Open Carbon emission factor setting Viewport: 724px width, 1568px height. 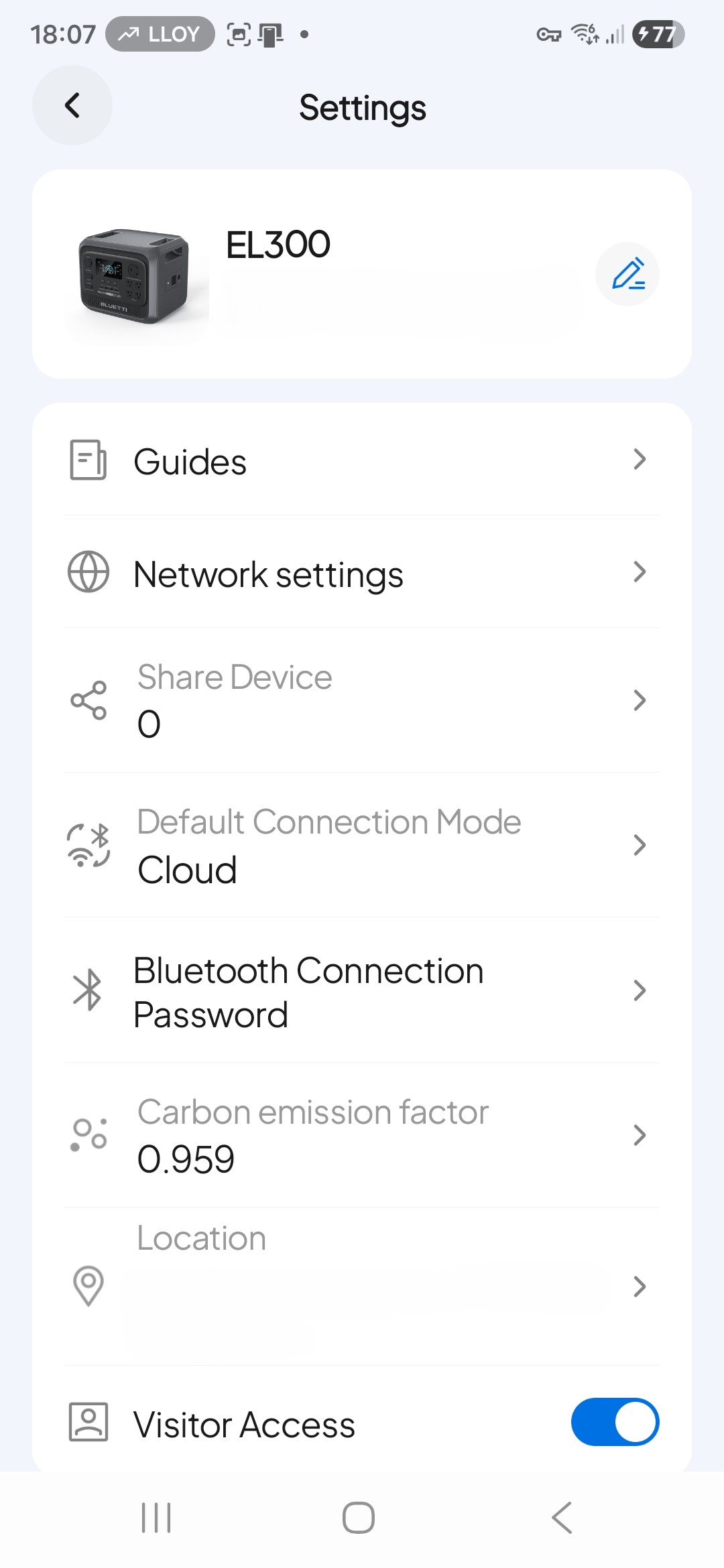[x=362, y=1136]
